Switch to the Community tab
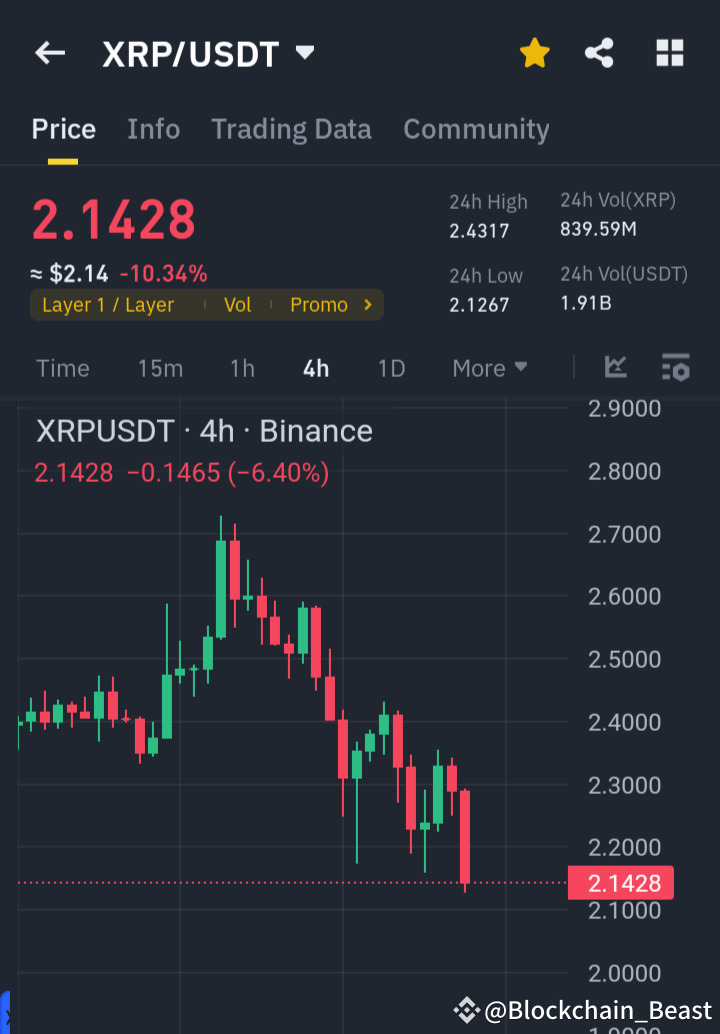 pyautogui.click(x=476, y=129)
